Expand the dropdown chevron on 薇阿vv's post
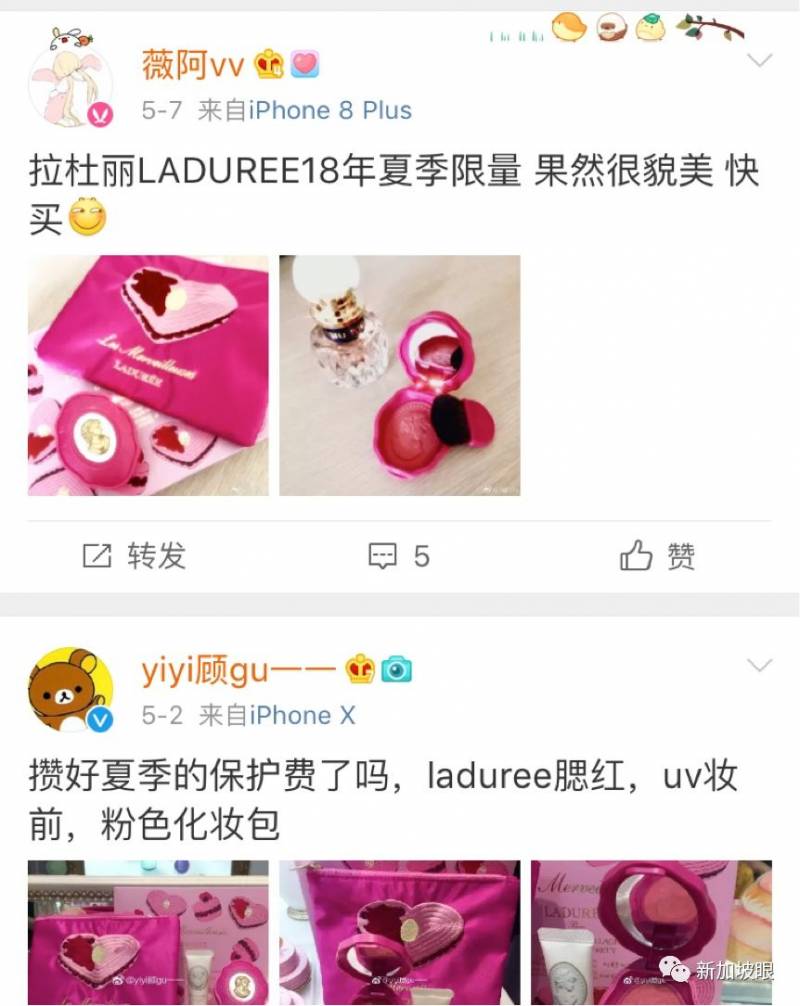 pyautogui.click(x=760, y=60)
